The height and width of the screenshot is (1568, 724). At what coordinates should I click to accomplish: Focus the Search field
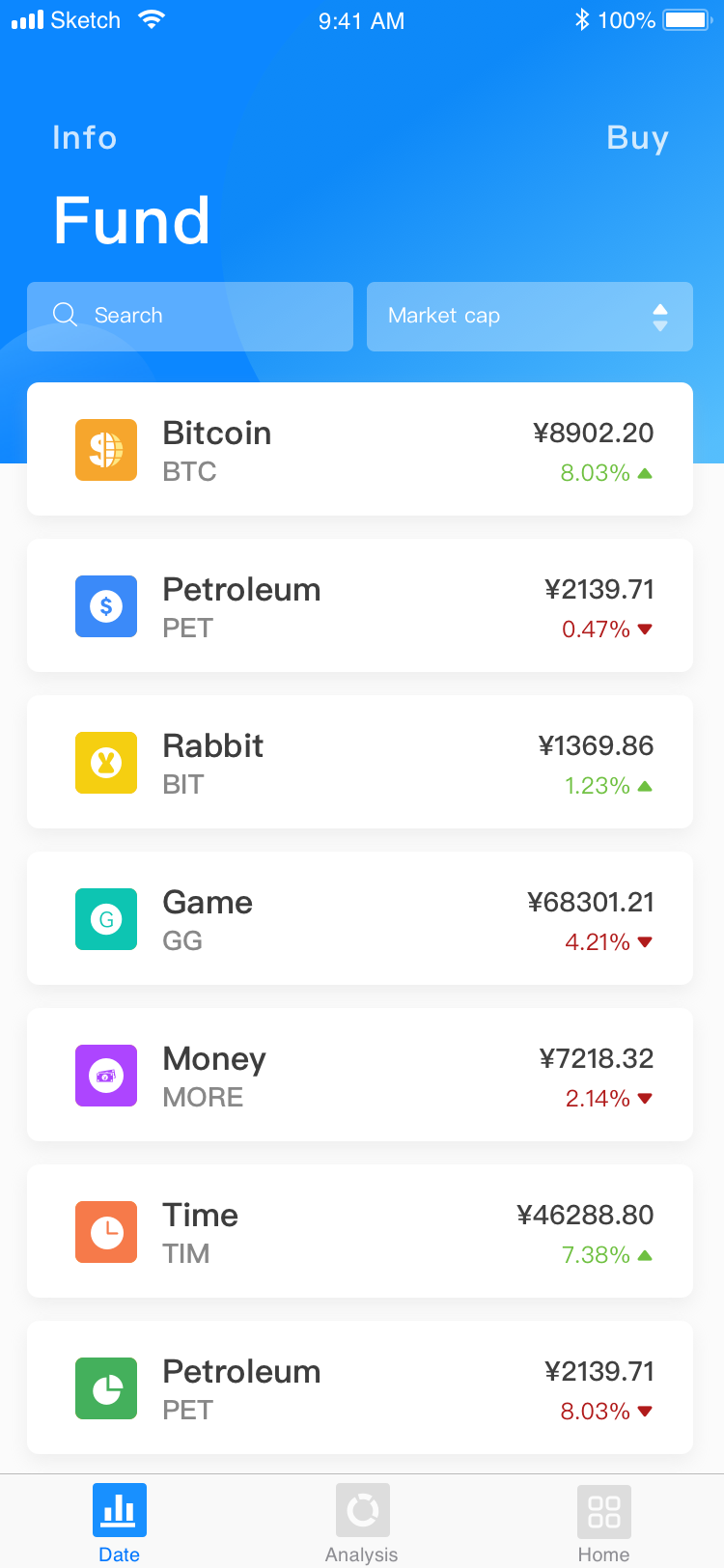pyautogui.click(x=190, y=317)
